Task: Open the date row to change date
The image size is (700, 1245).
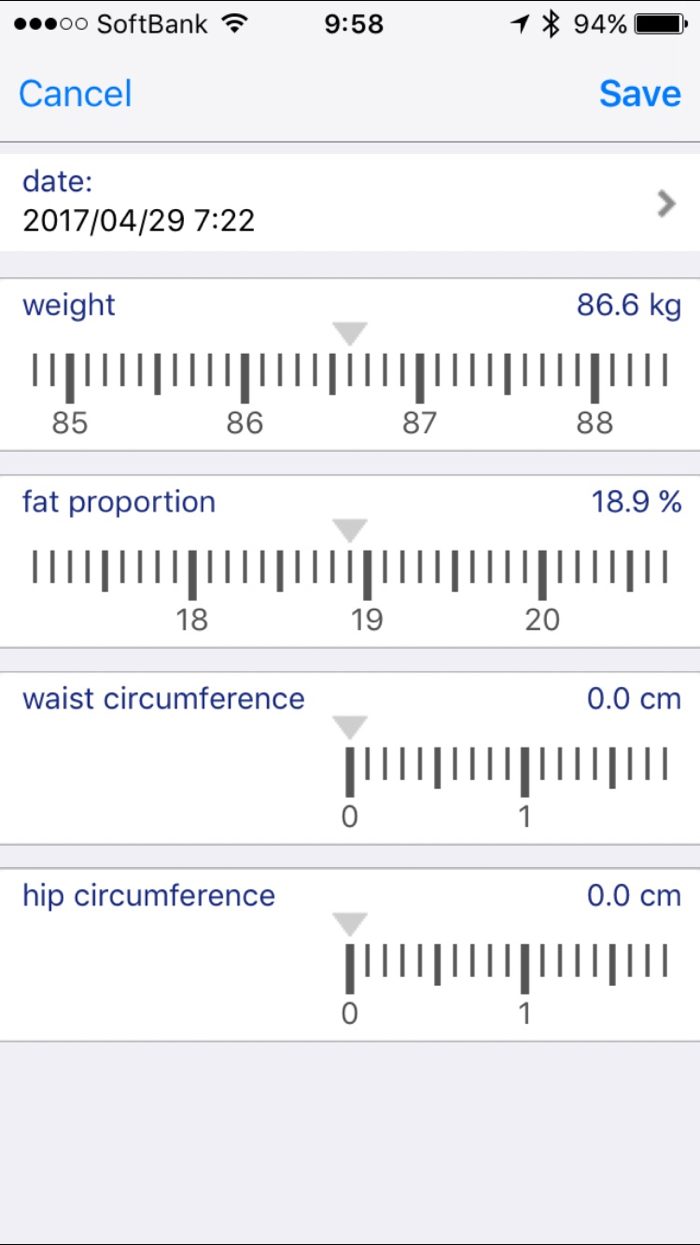Action: point(350,202)
